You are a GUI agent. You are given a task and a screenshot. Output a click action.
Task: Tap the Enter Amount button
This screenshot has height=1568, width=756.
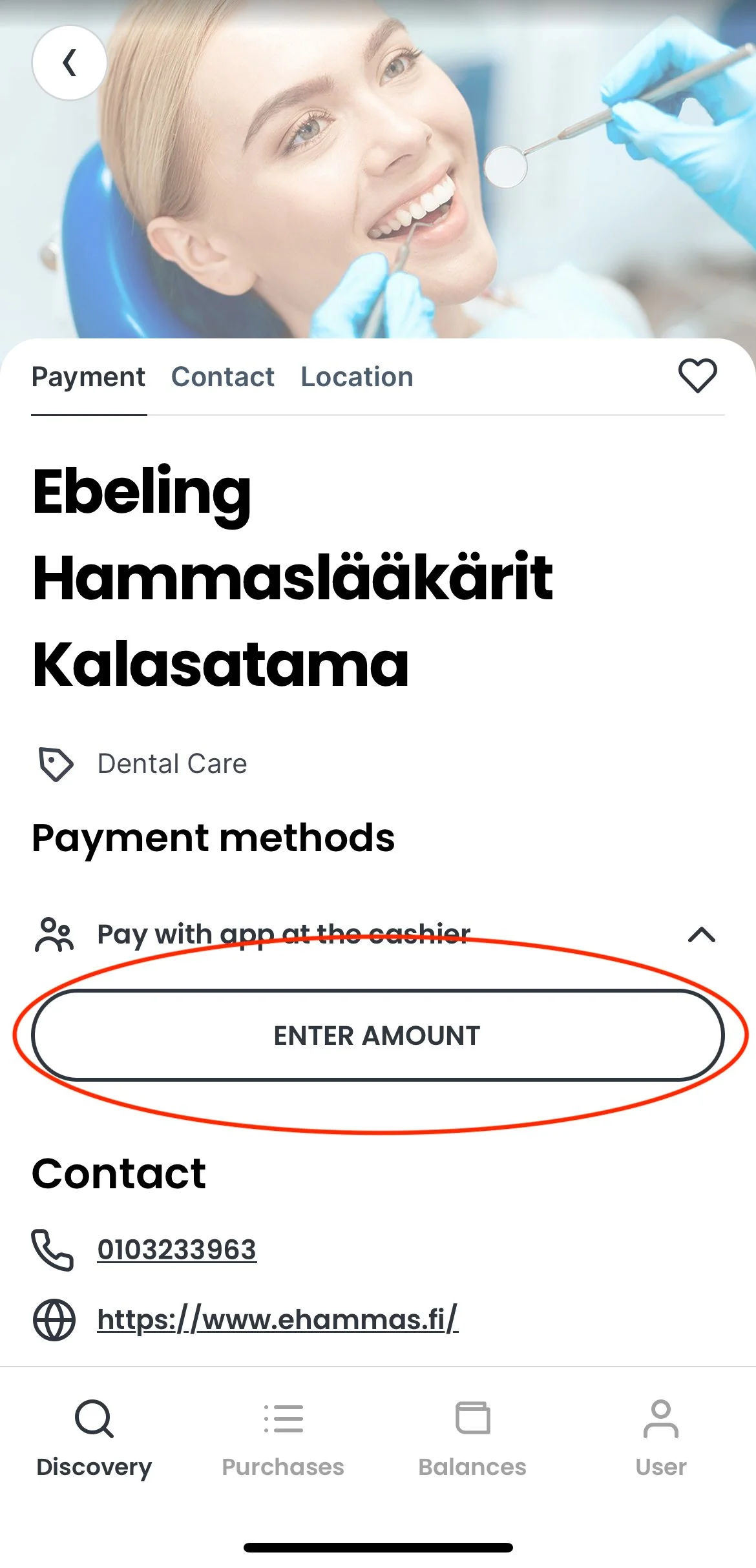coord(377,1035)
